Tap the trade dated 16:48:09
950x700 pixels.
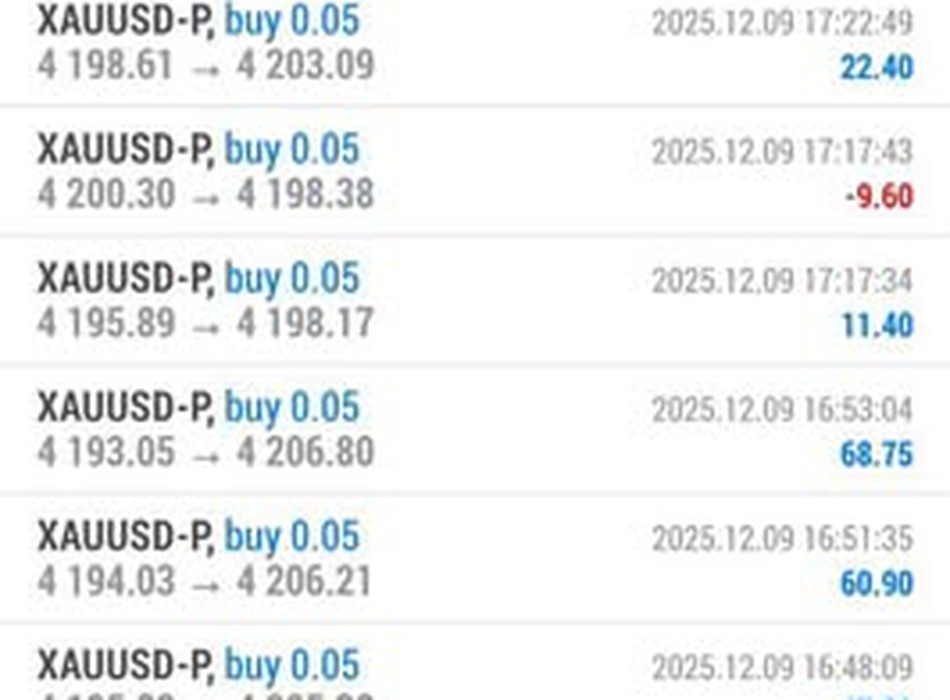coord(475,670)
